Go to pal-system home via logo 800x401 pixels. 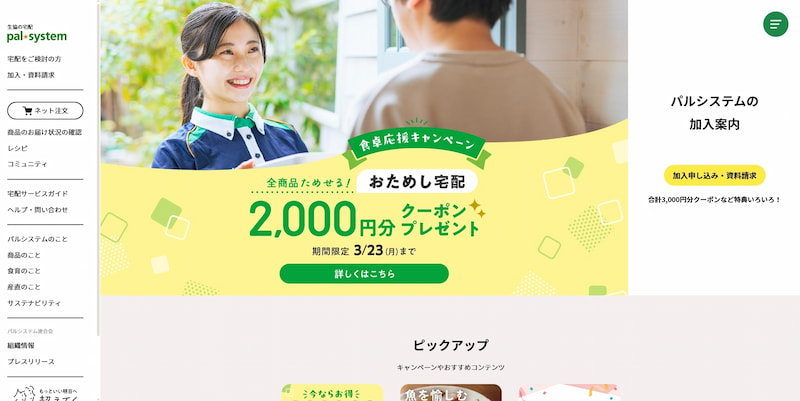pos(36,33)
